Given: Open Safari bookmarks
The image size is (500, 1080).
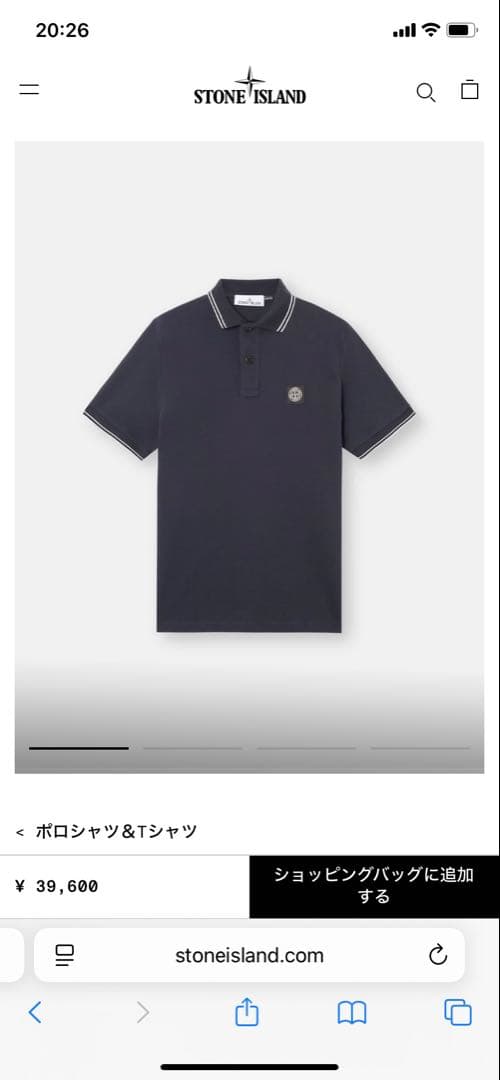Looking at the screenshot, I should [352, 1012].
